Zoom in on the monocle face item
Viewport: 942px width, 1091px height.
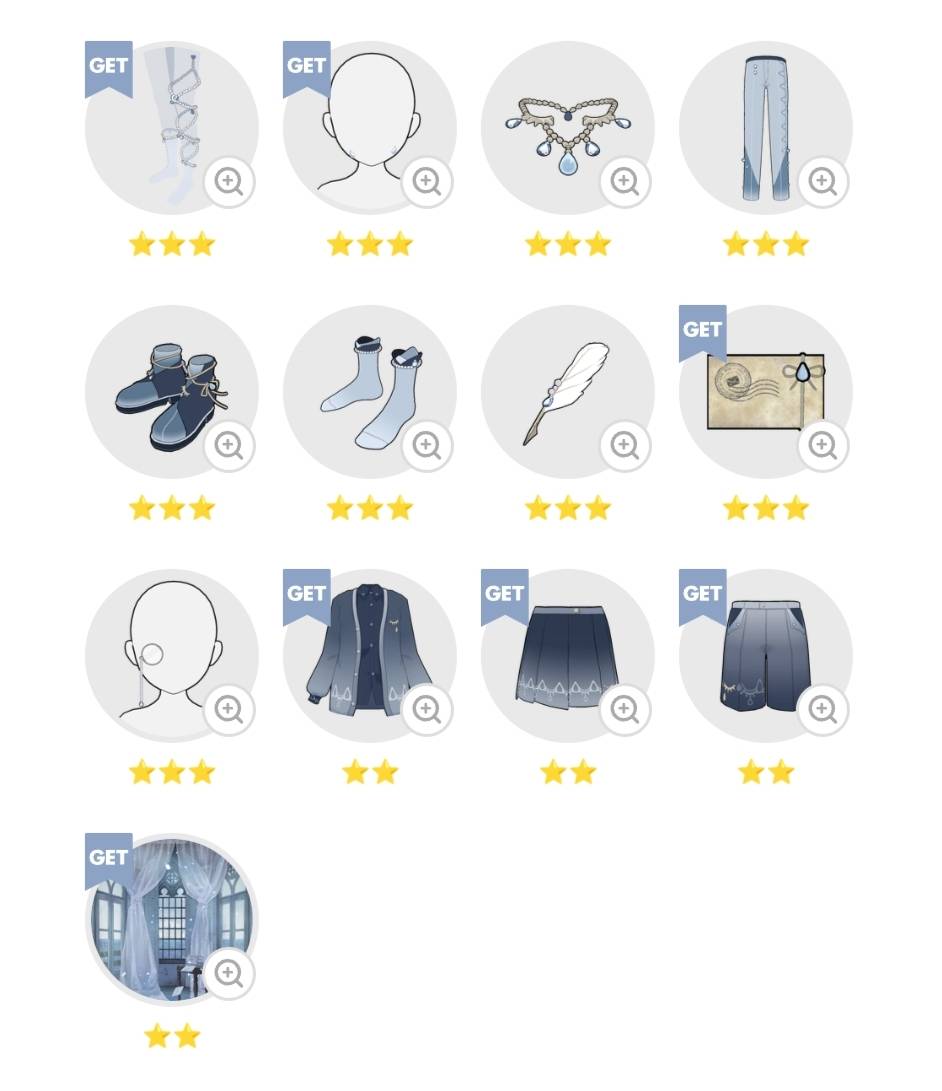tap(229, 709)
